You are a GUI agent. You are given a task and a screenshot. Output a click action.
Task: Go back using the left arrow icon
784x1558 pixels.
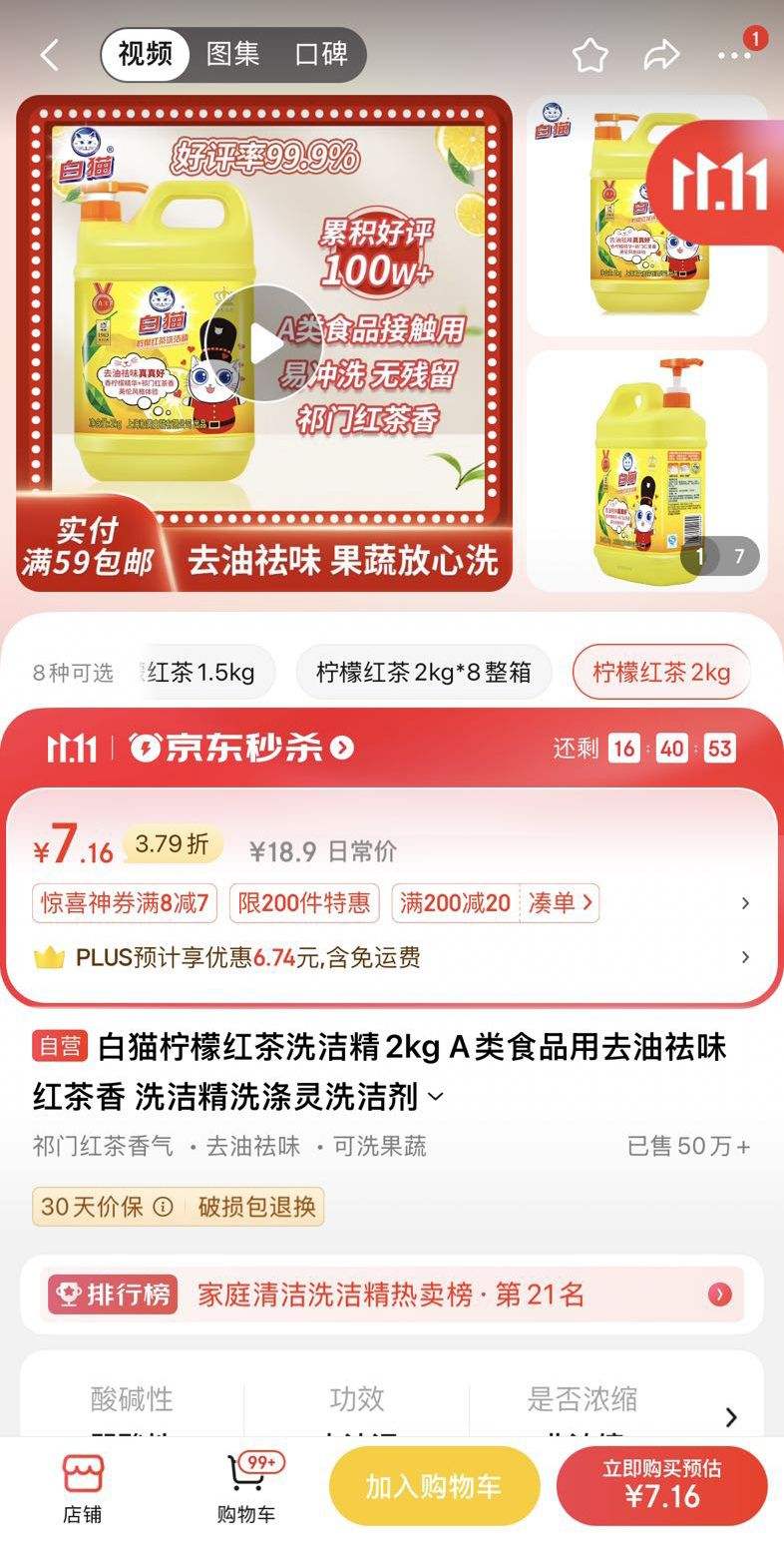(49, 55)
